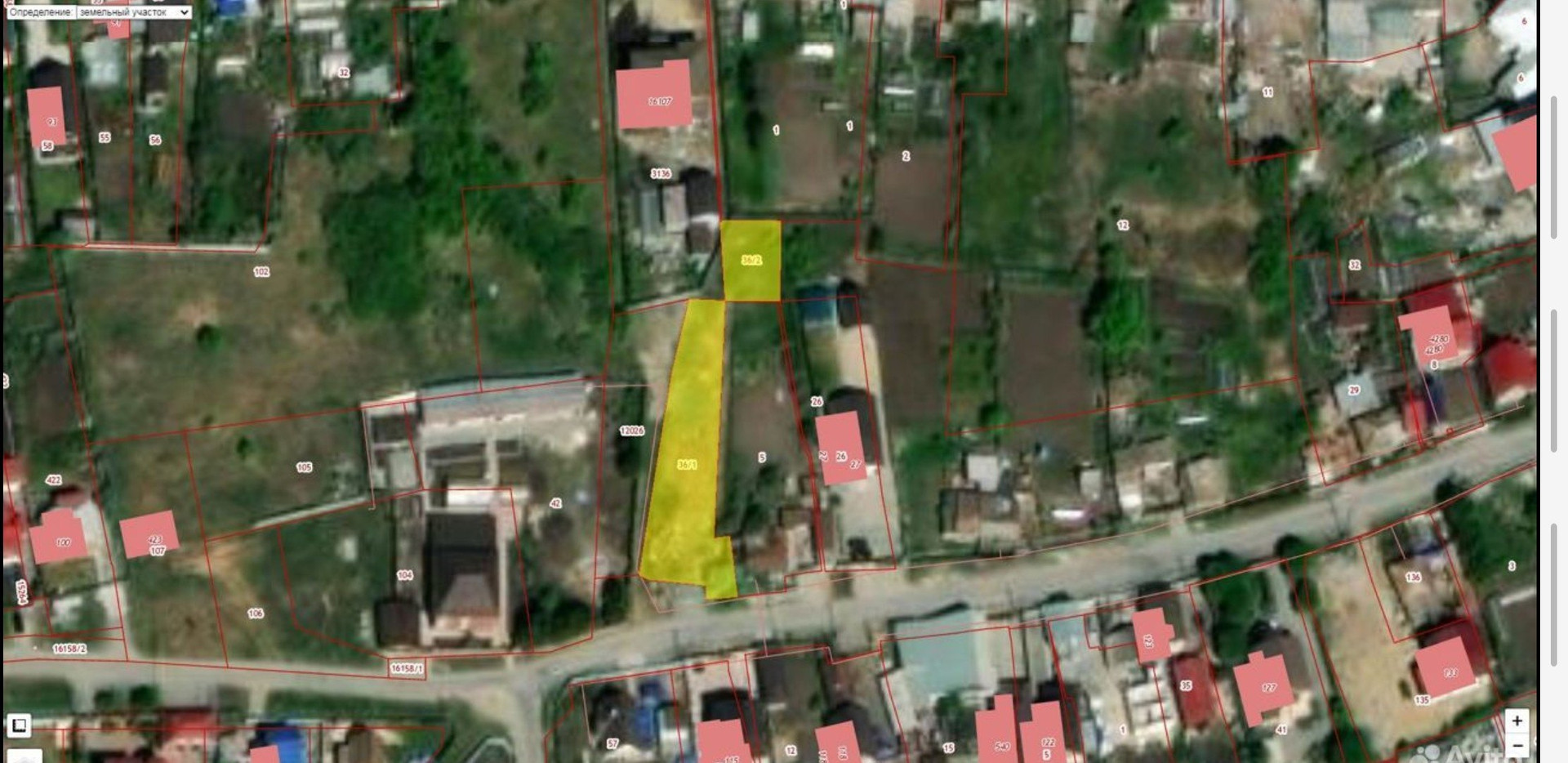Select the highlighted yellow parcel 36/2
The width and height of the screenshot is (1568, 763).
[x=751, y=261]
